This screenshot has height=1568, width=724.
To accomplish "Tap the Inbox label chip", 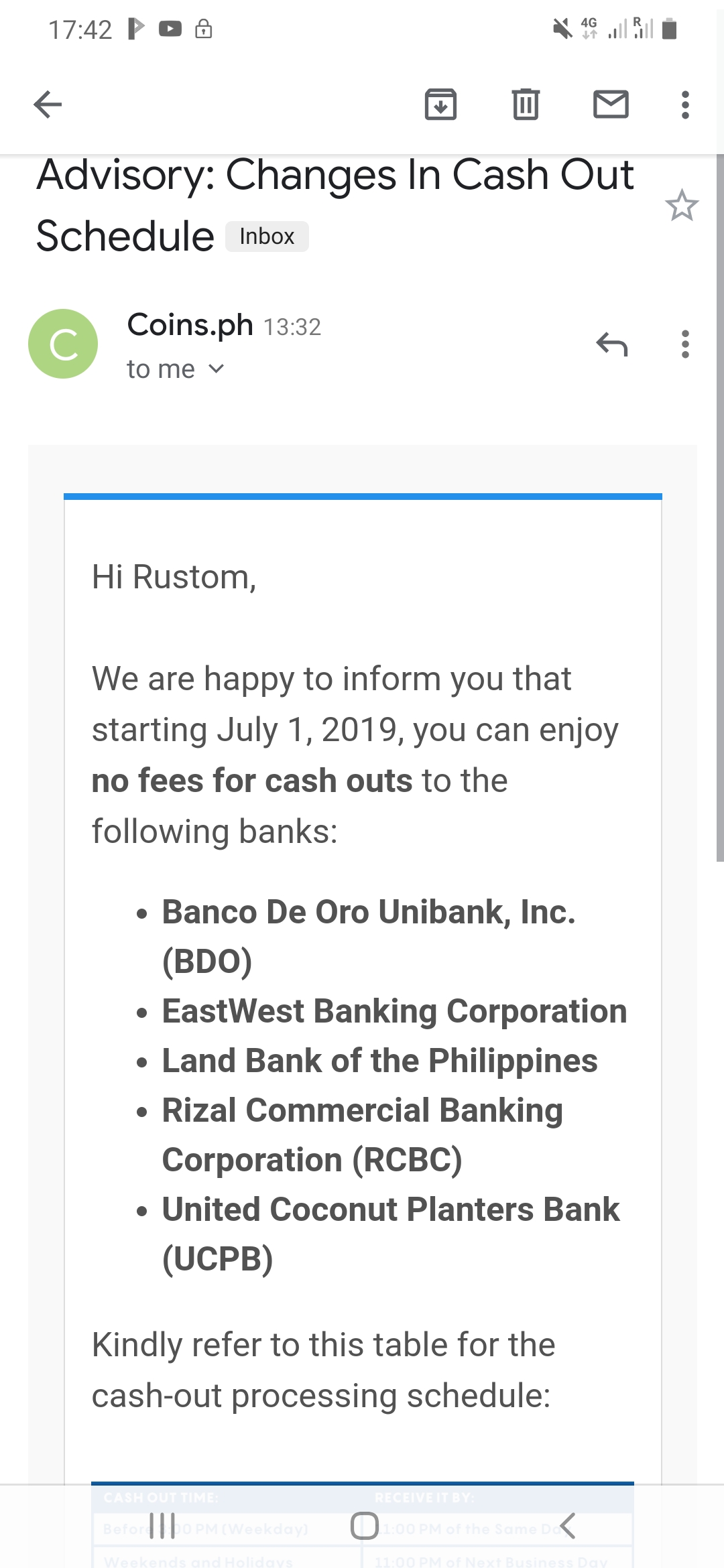I will 267,237.
